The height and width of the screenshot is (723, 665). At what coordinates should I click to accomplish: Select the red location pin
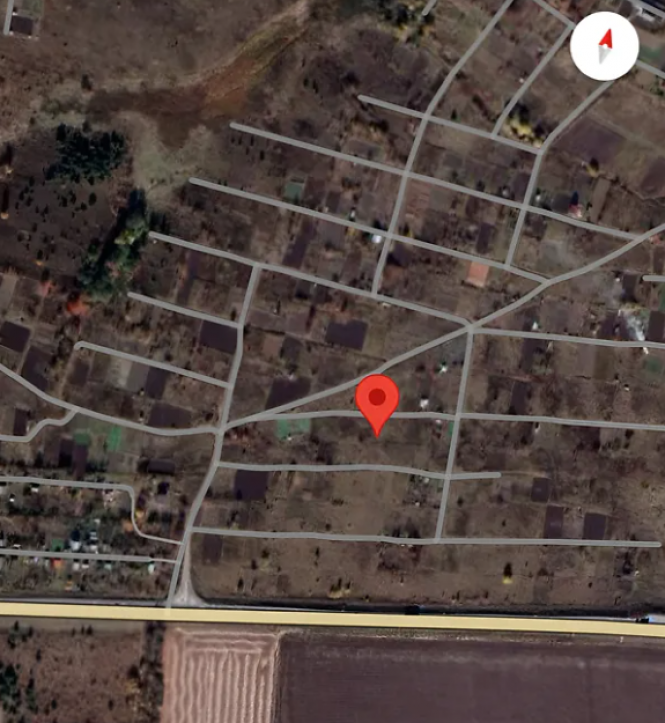click(377, 401)
